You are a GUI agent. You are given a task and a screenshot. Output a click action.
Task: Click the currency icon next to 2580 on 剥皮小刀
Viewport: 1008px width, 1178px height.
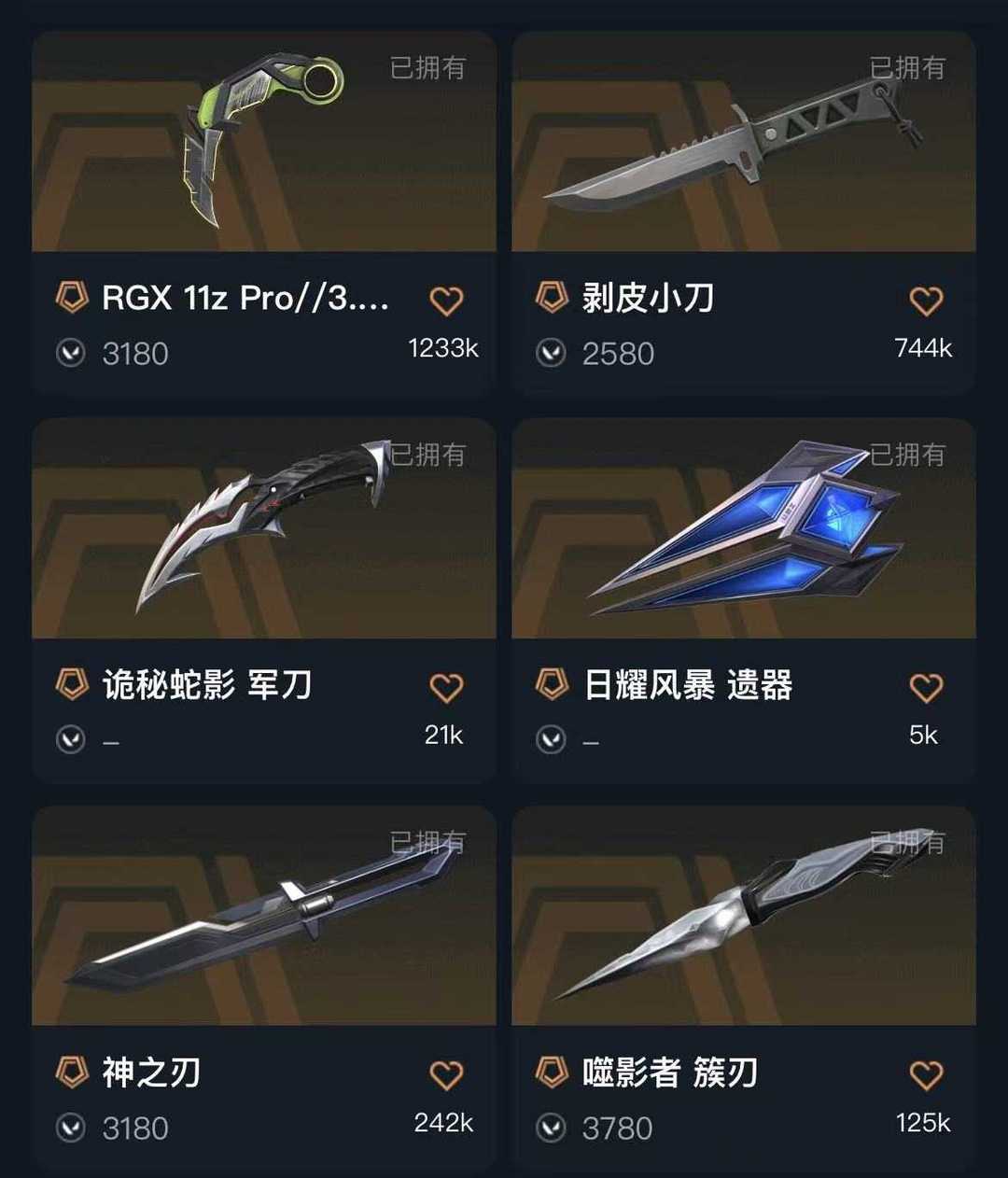pos(550,353)
